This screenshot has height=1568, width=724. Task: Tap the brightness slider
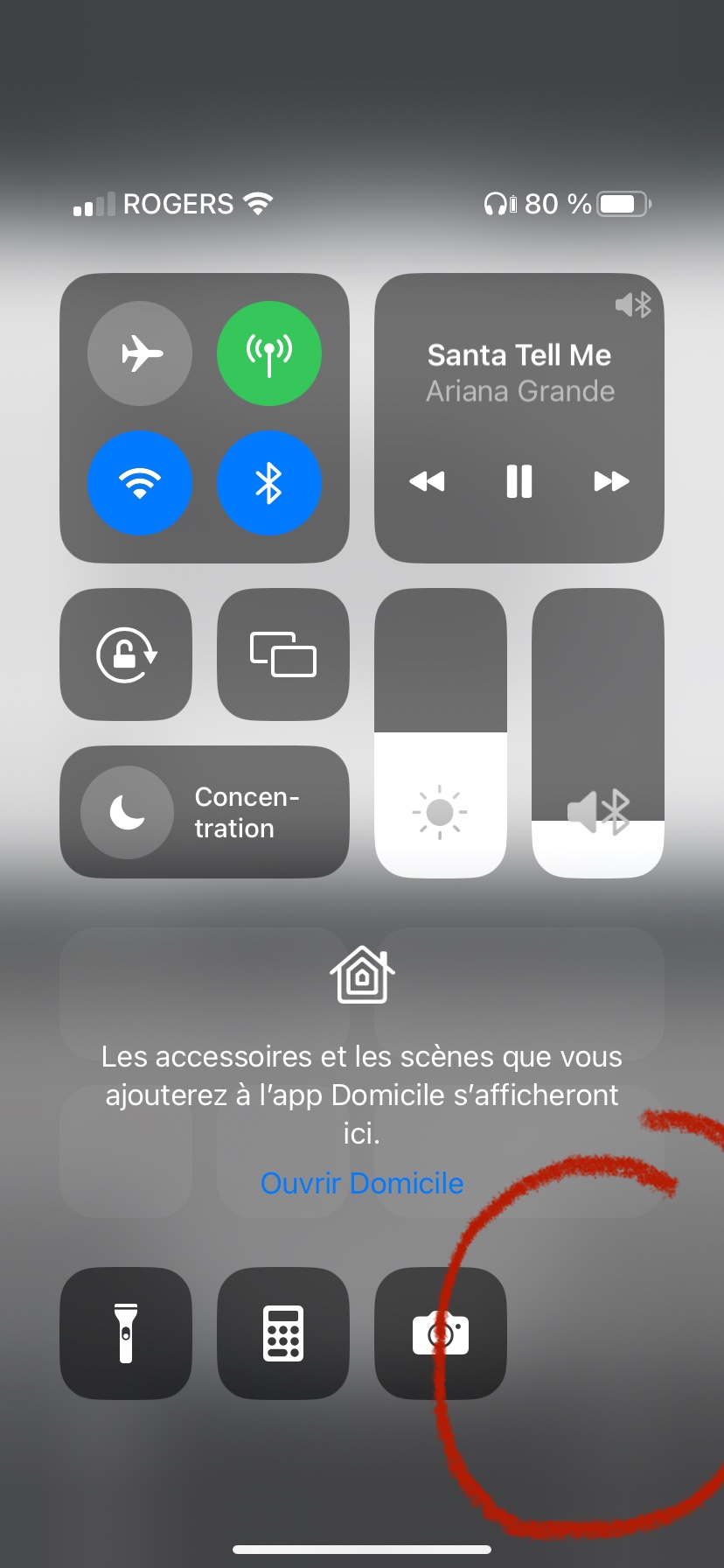441,733
